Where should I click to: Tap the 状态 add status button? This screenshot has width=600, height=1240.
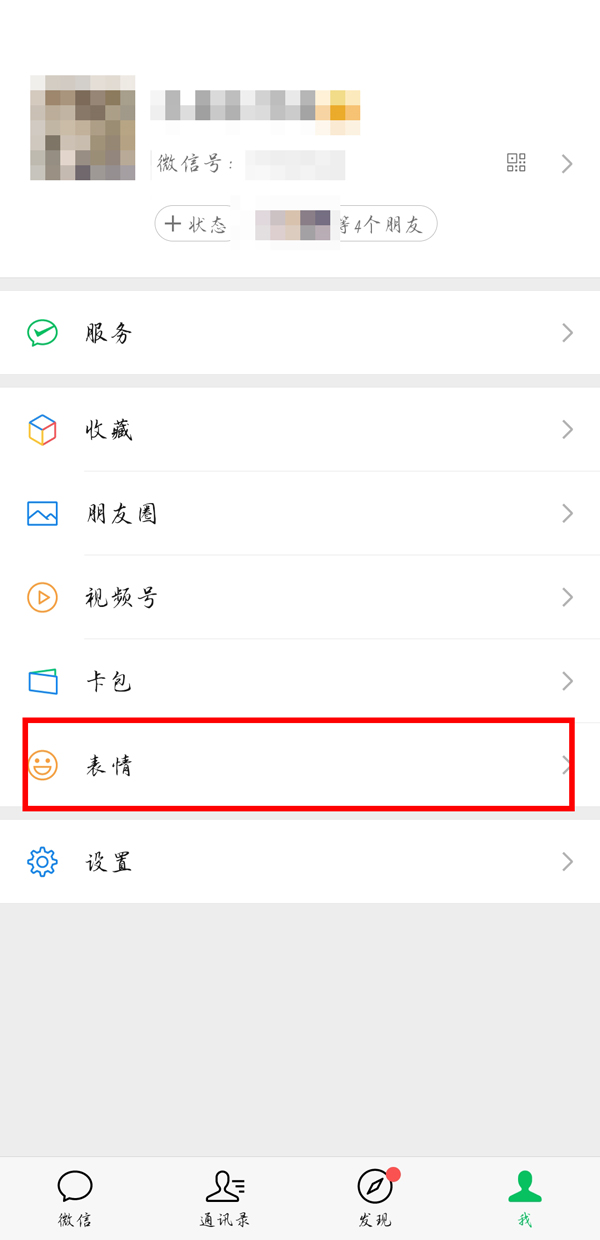point(195,224)
